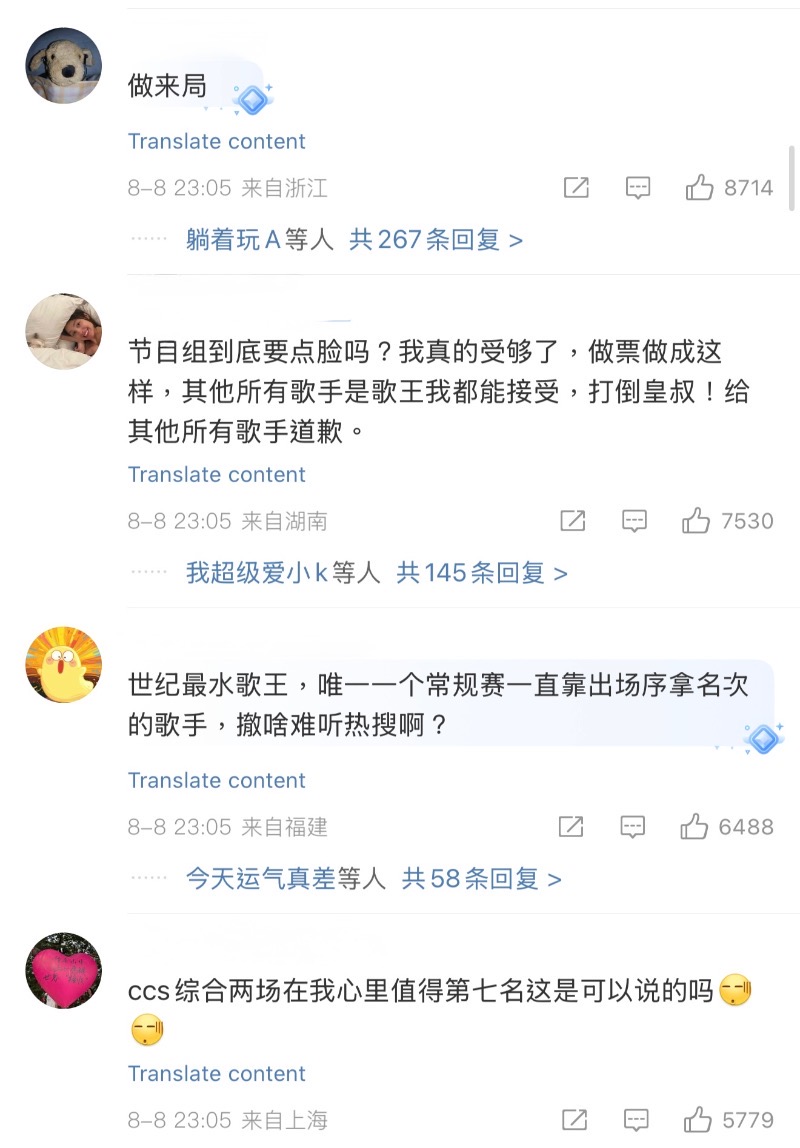Expand the 267 replies from 躺着玩A等人
Screen dimensions: 800x1148
pyautogui.click(x=354, y=240)
